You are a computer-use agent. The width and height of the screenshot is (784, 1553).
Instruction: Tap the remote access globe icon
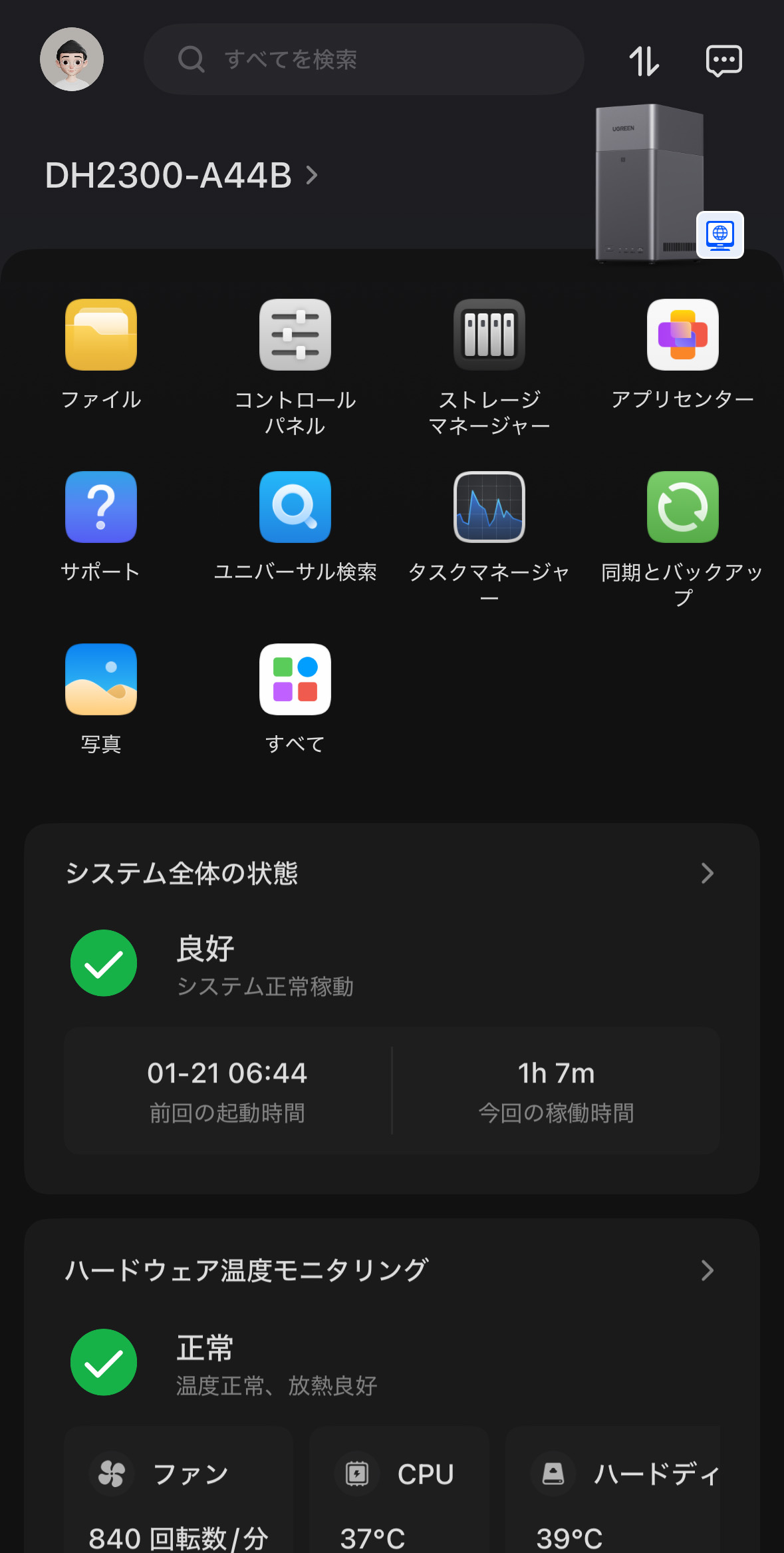point(720,235)
